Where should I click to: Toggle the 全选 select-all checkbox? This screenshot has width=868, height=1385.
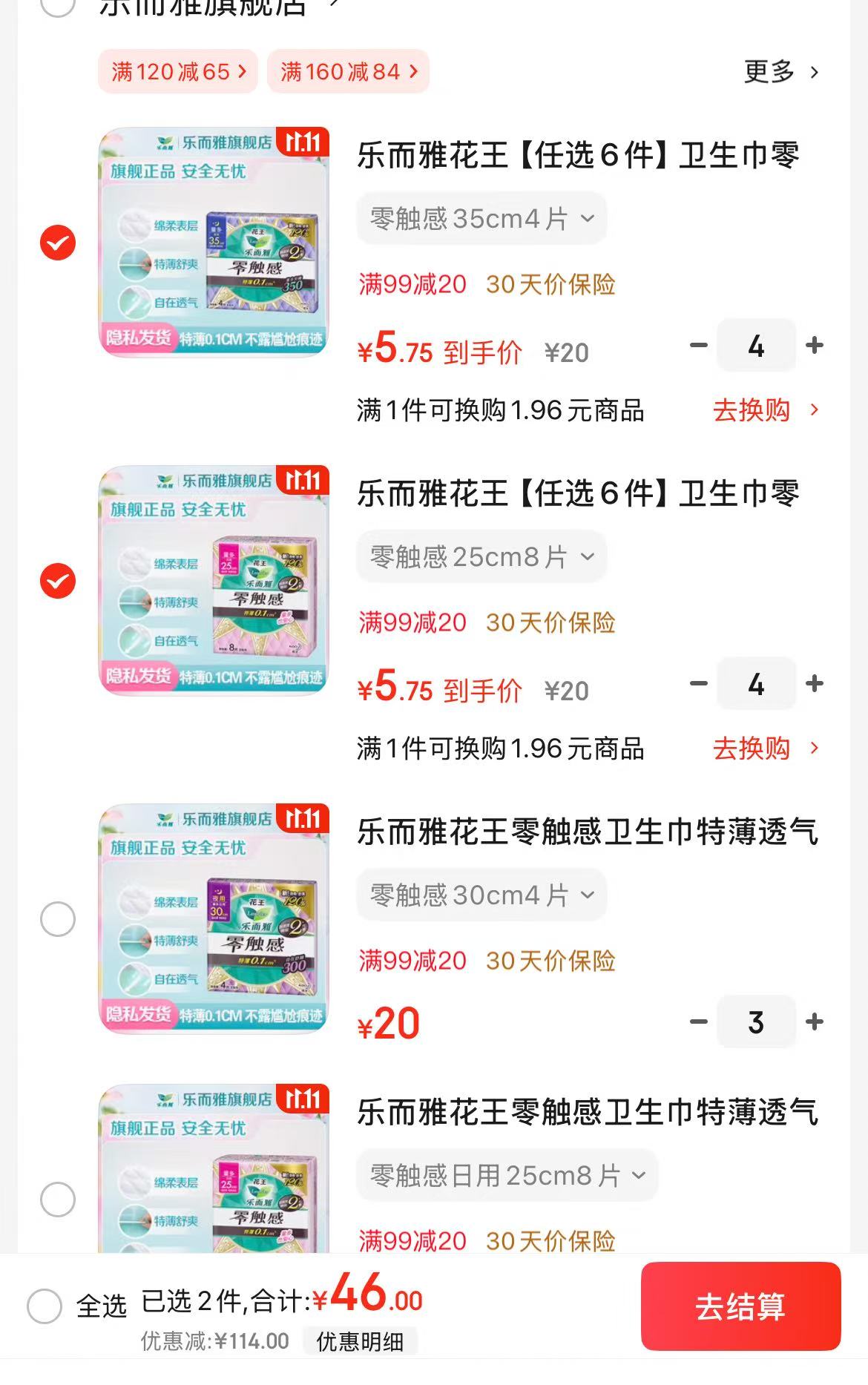(x=45, y=1306)
